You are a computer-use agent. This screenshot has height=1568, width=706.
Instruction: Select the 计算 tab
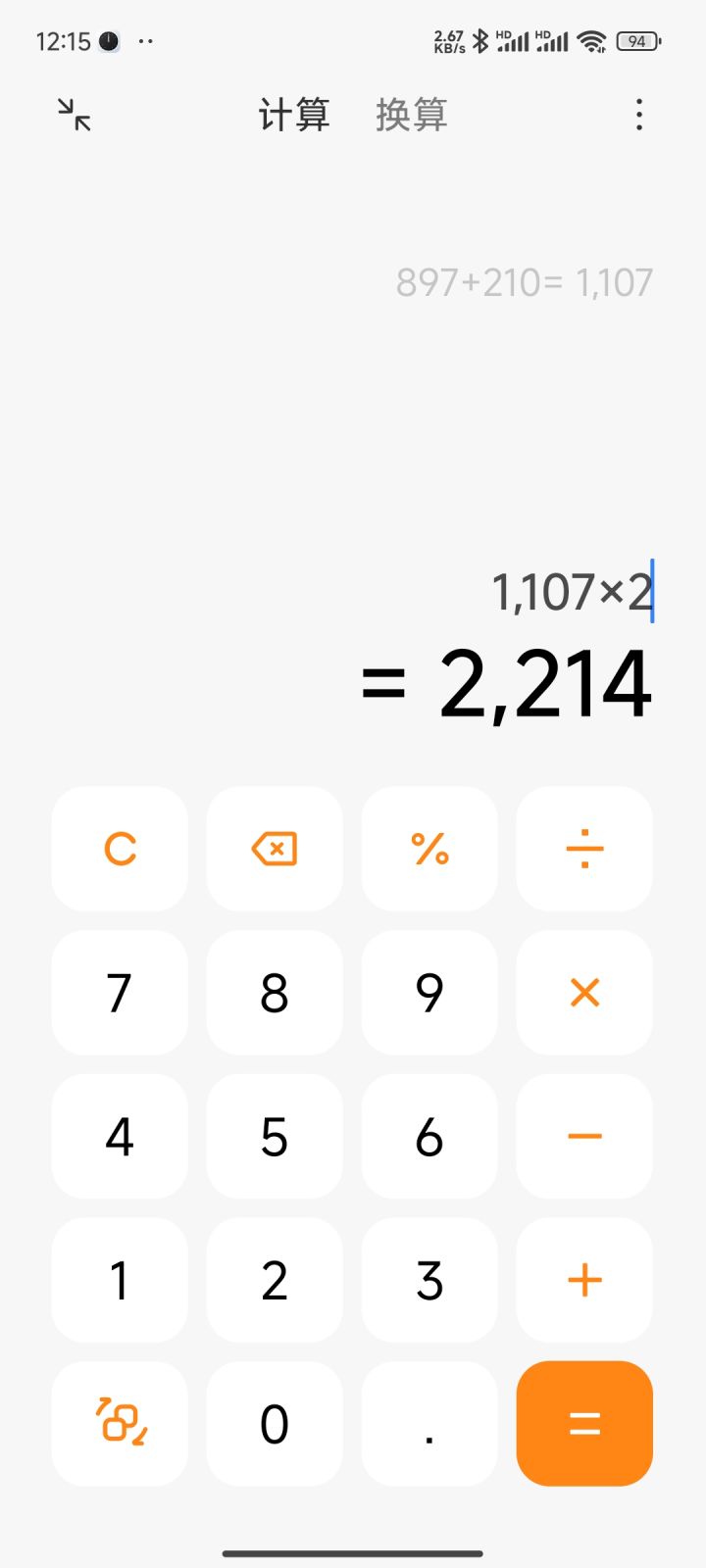[x=293, y=115]
